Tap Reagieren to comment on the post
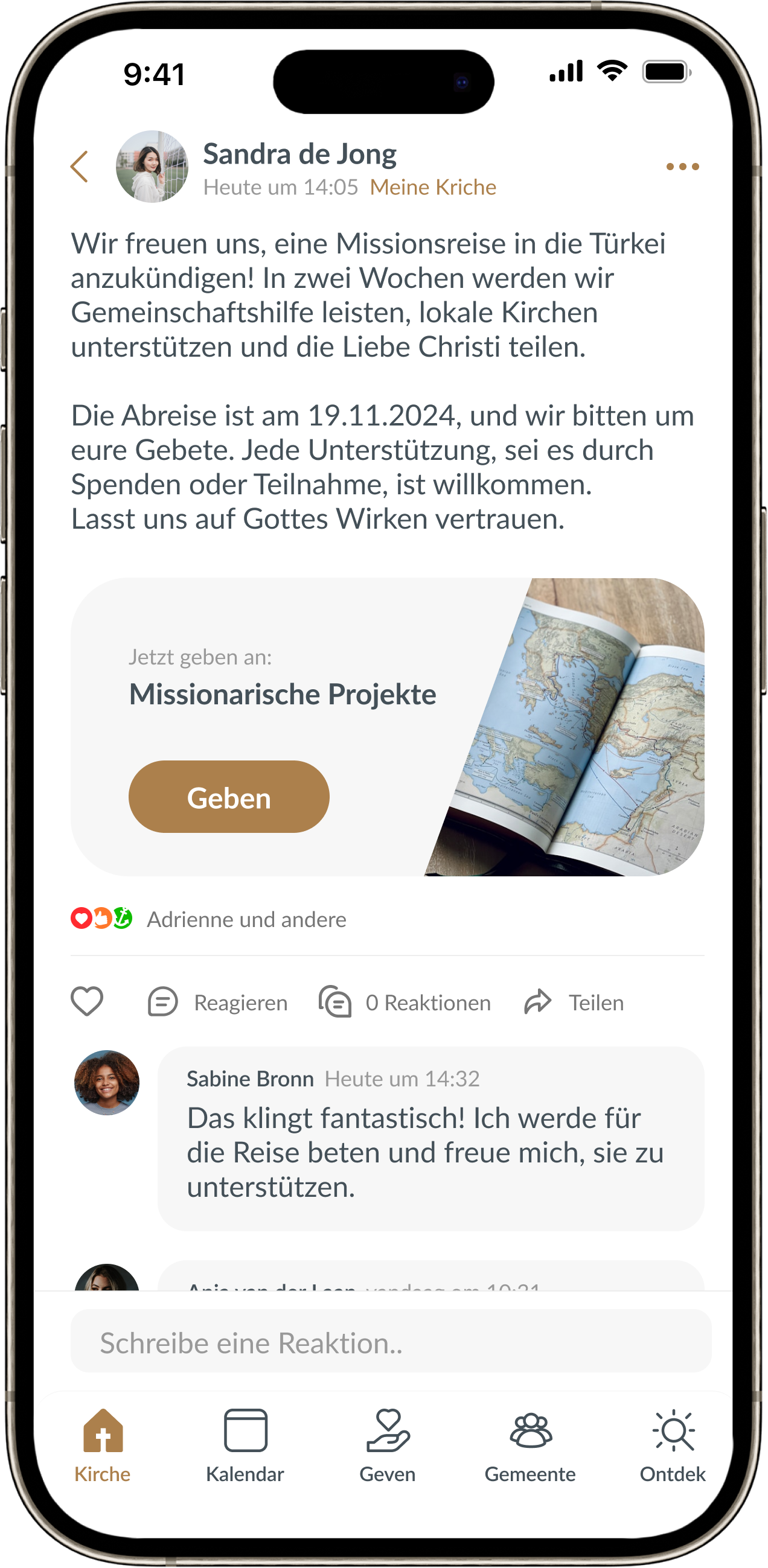 (x=217, y=1002)
